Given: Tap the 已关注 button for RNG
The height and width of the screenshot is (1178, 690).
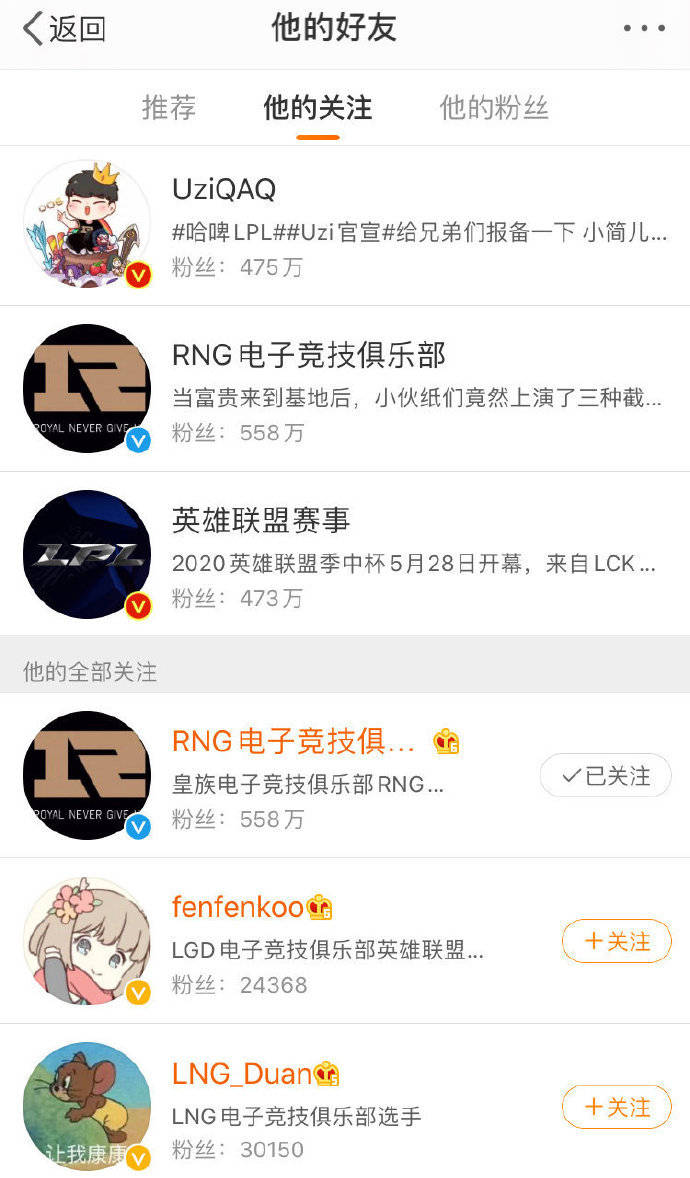Looking at the screenshot, I should click(x=606, y=775).
